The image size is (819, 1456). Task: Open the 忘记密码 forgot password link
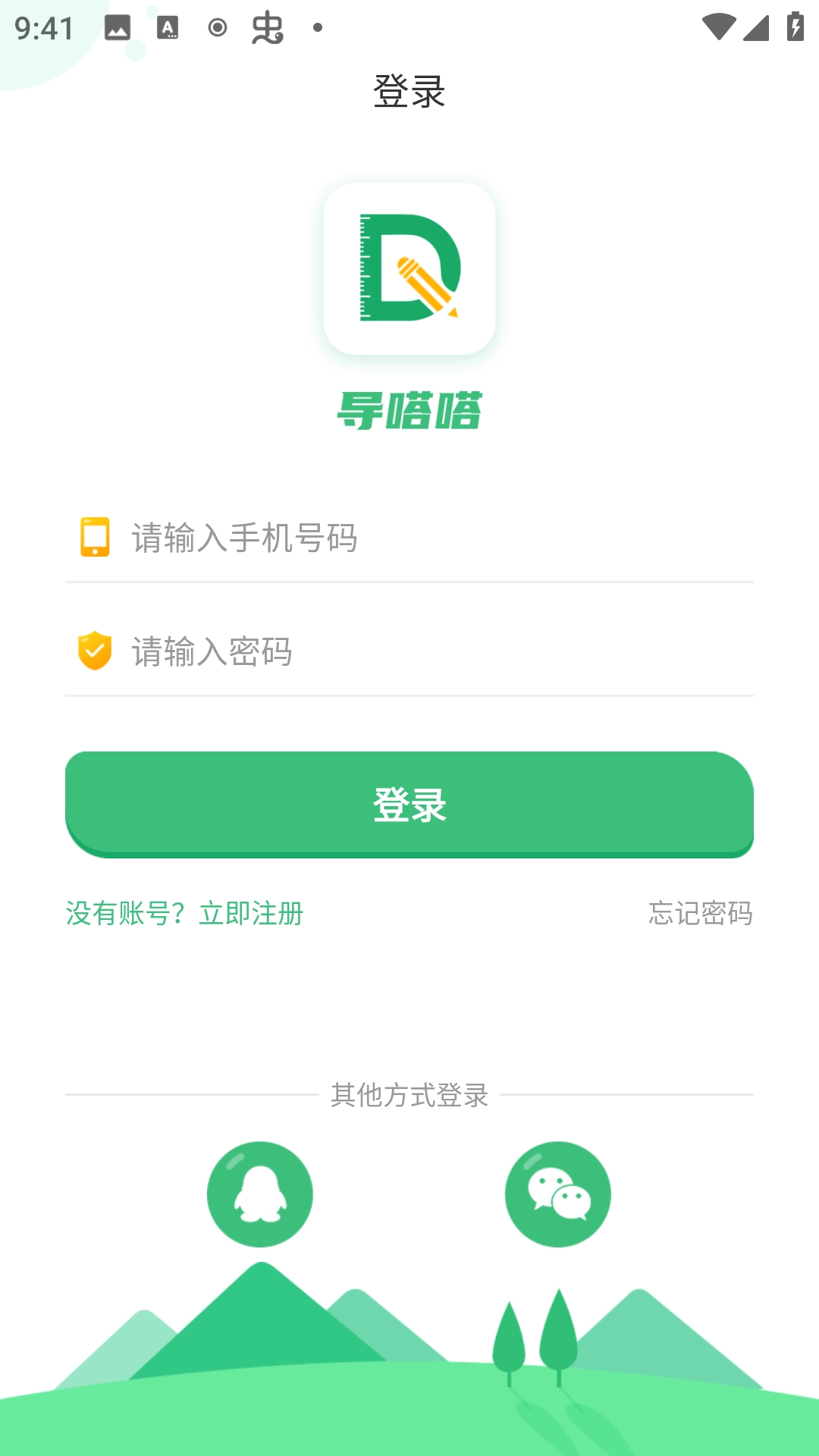click(699, 915)
